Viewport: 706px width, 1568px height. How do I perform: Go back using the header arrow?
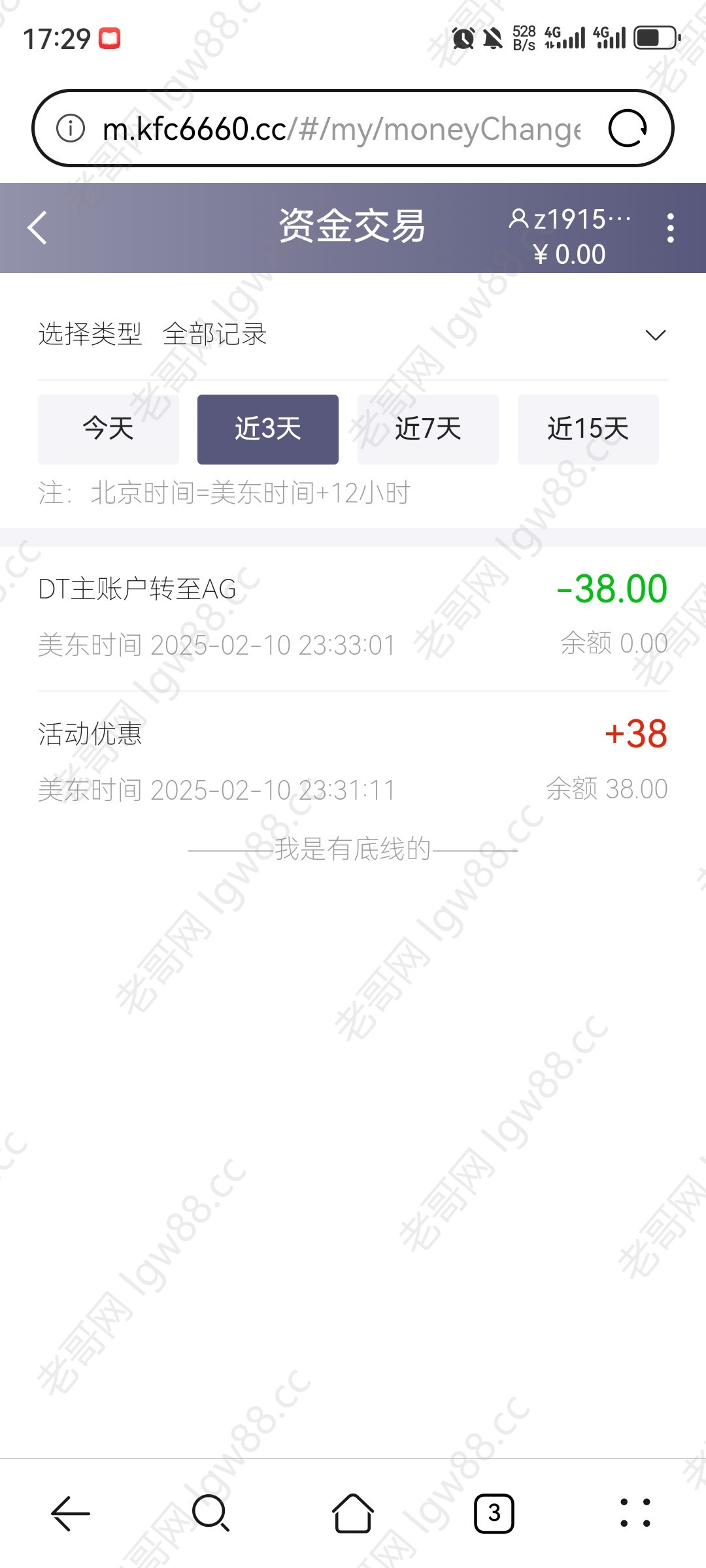tap(37, 227)
